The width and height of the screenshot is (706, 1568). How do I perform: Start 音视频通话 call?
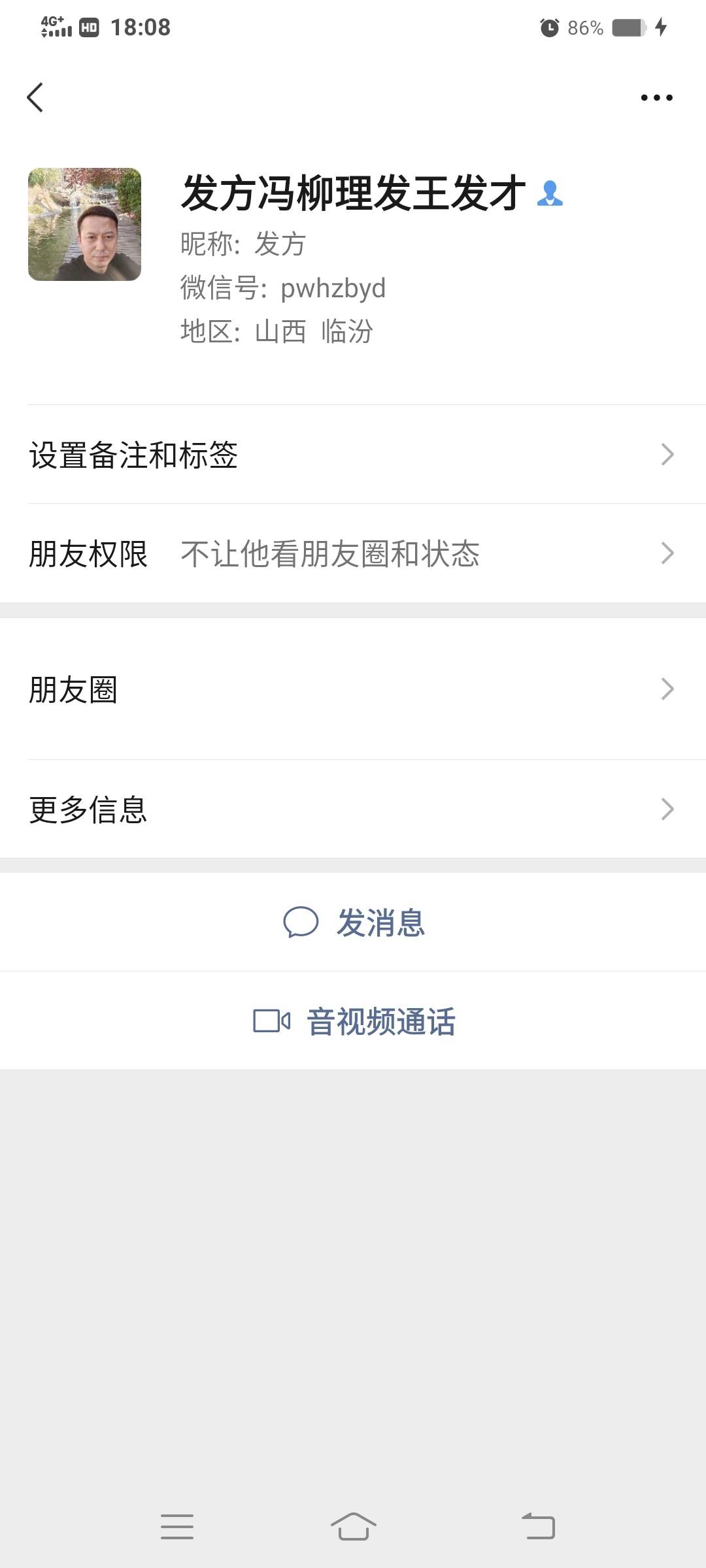353,1021
